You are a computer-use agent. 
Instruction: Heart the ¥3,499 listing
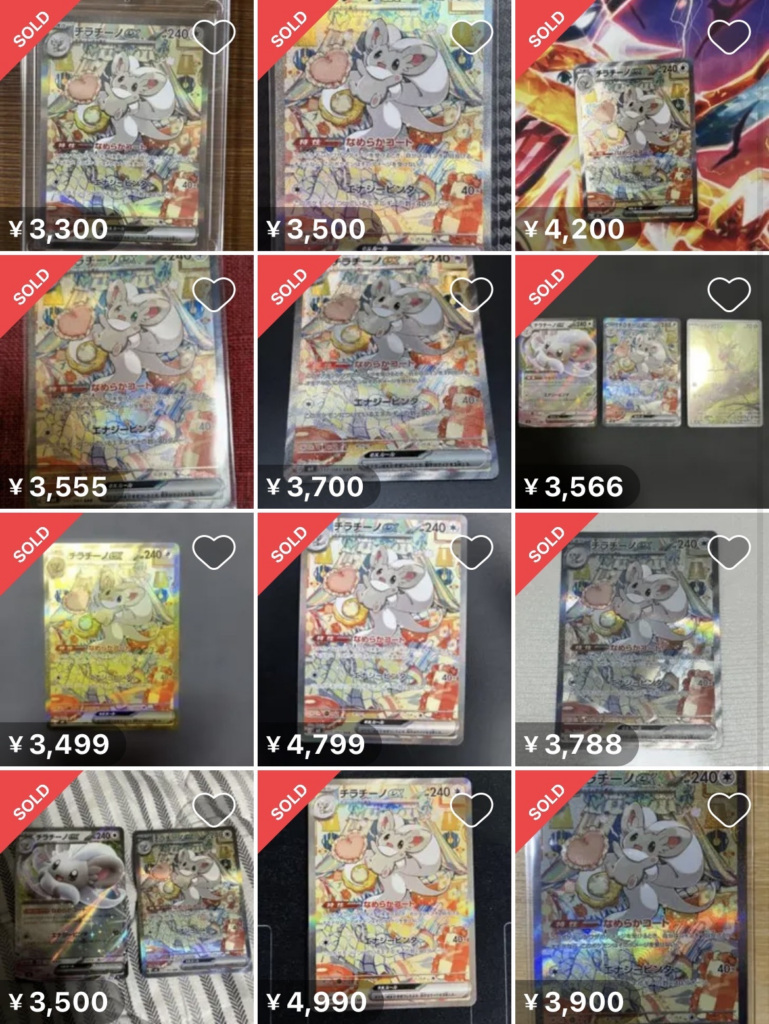[x=213, y=552]
